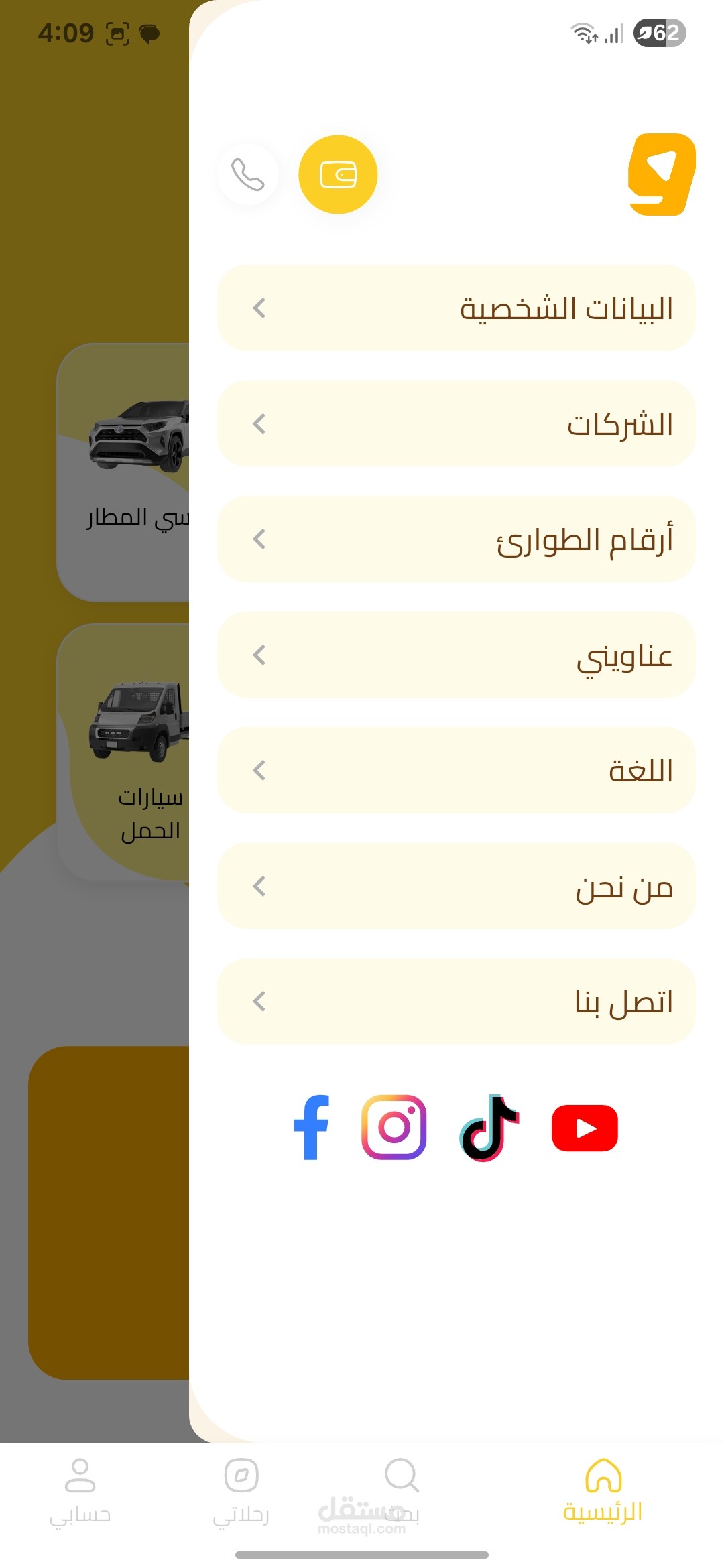
Task: Open the TikTok profile link
Action: tap(489, 1128)
